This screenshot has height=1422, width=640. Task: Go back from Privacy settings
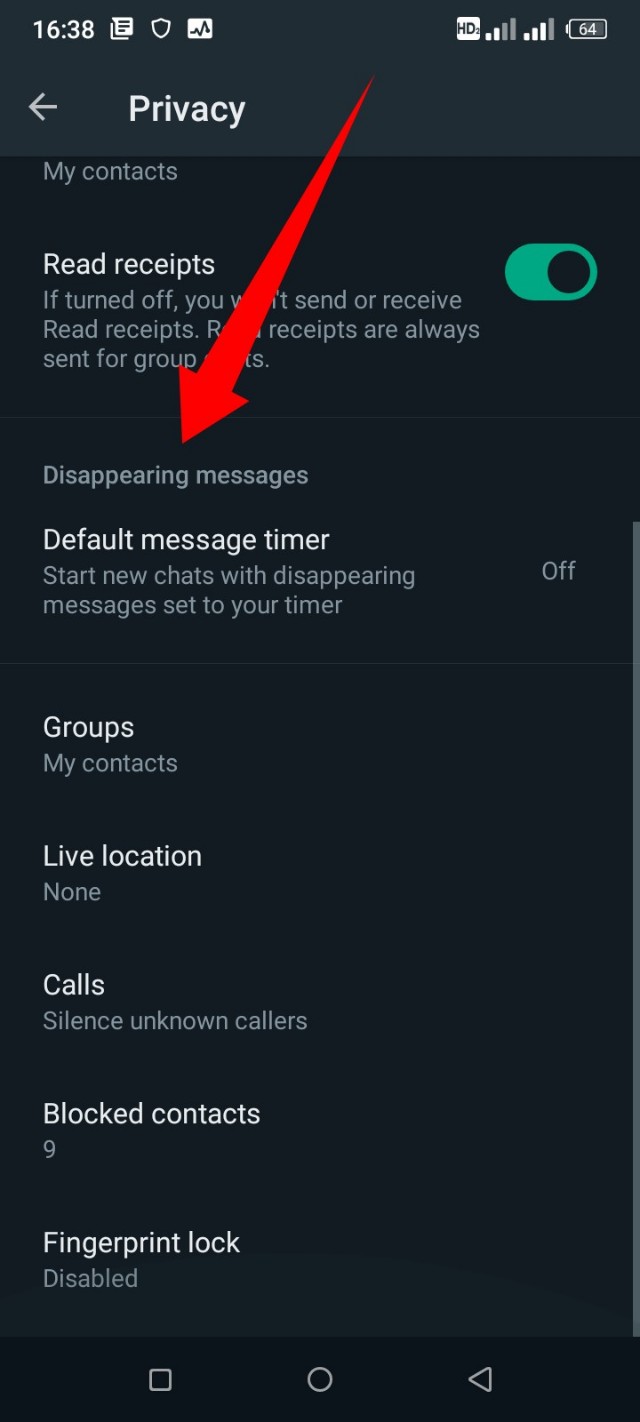(43, 108)
